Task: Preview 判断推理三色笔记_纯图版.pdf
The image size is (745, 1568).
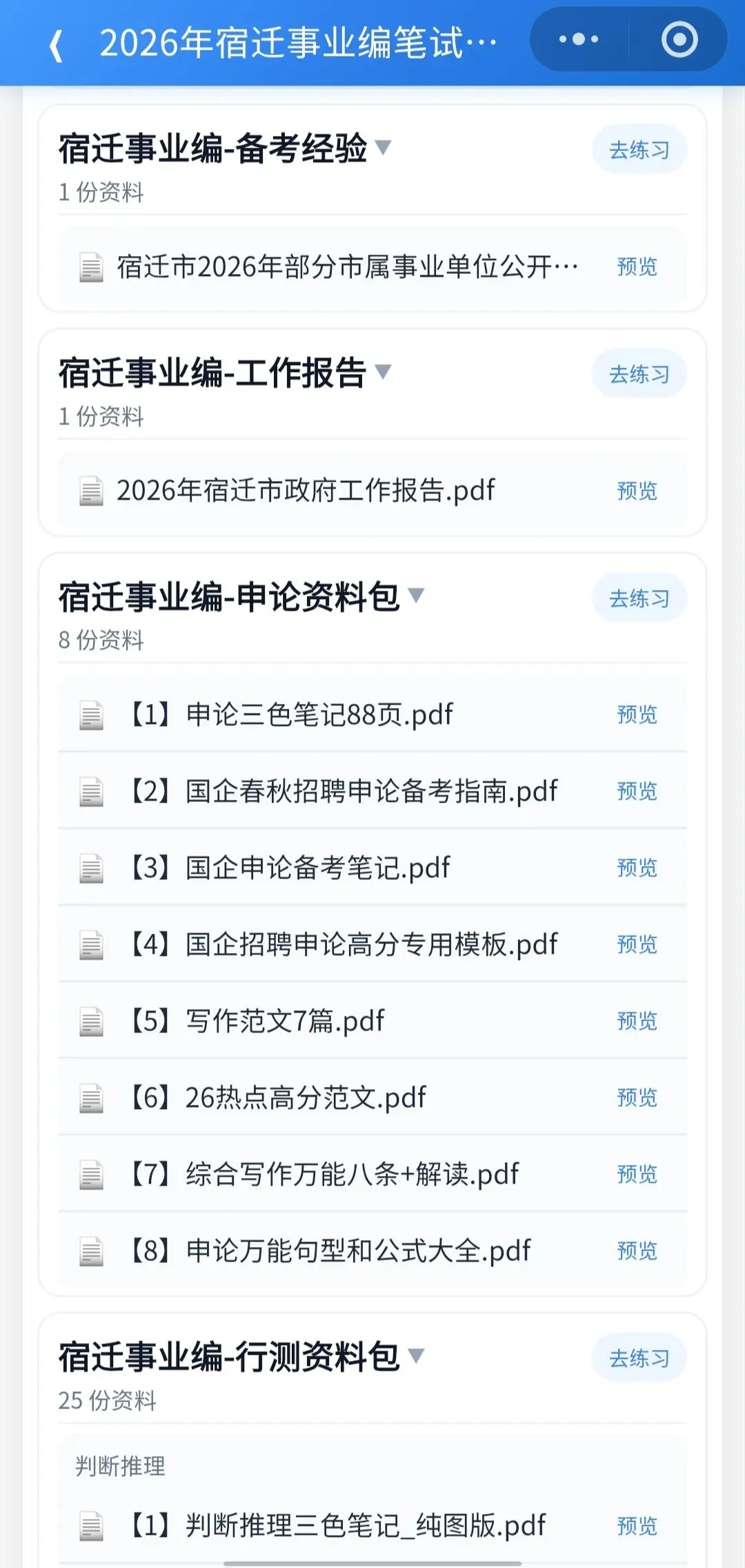Action: [x=637, y=1526]
